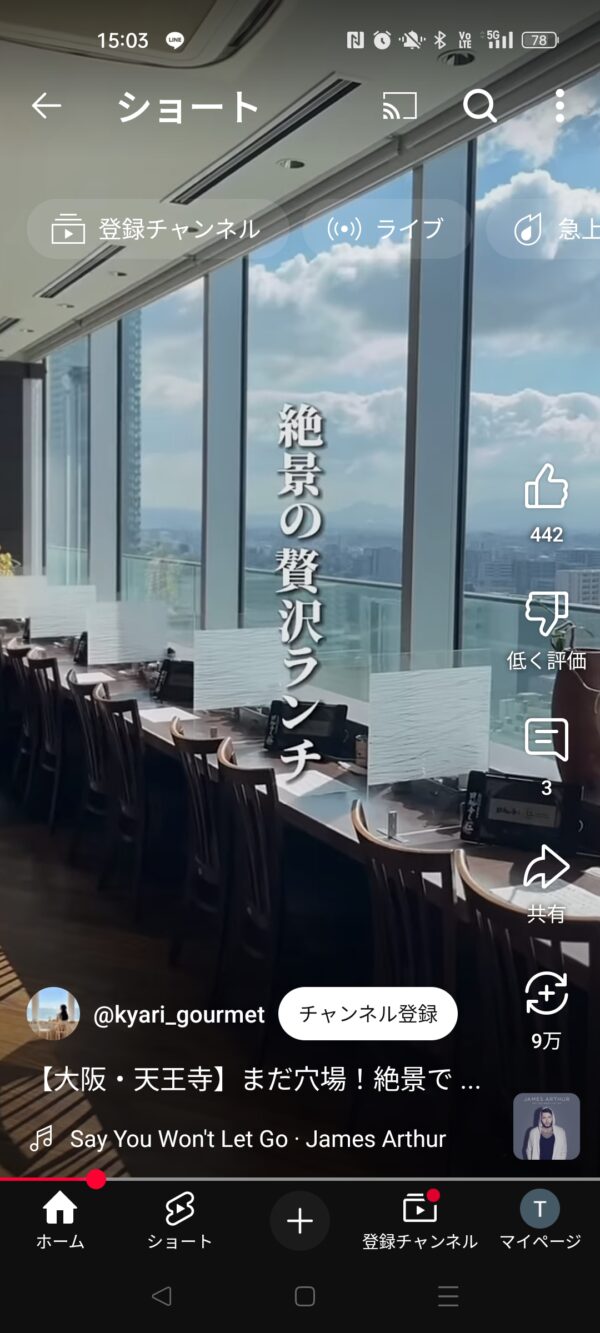This screenshot has height=1333, width=600.
Task: Open the マイページ tab
Action: pyautogui.click(x=540, y=1221)
